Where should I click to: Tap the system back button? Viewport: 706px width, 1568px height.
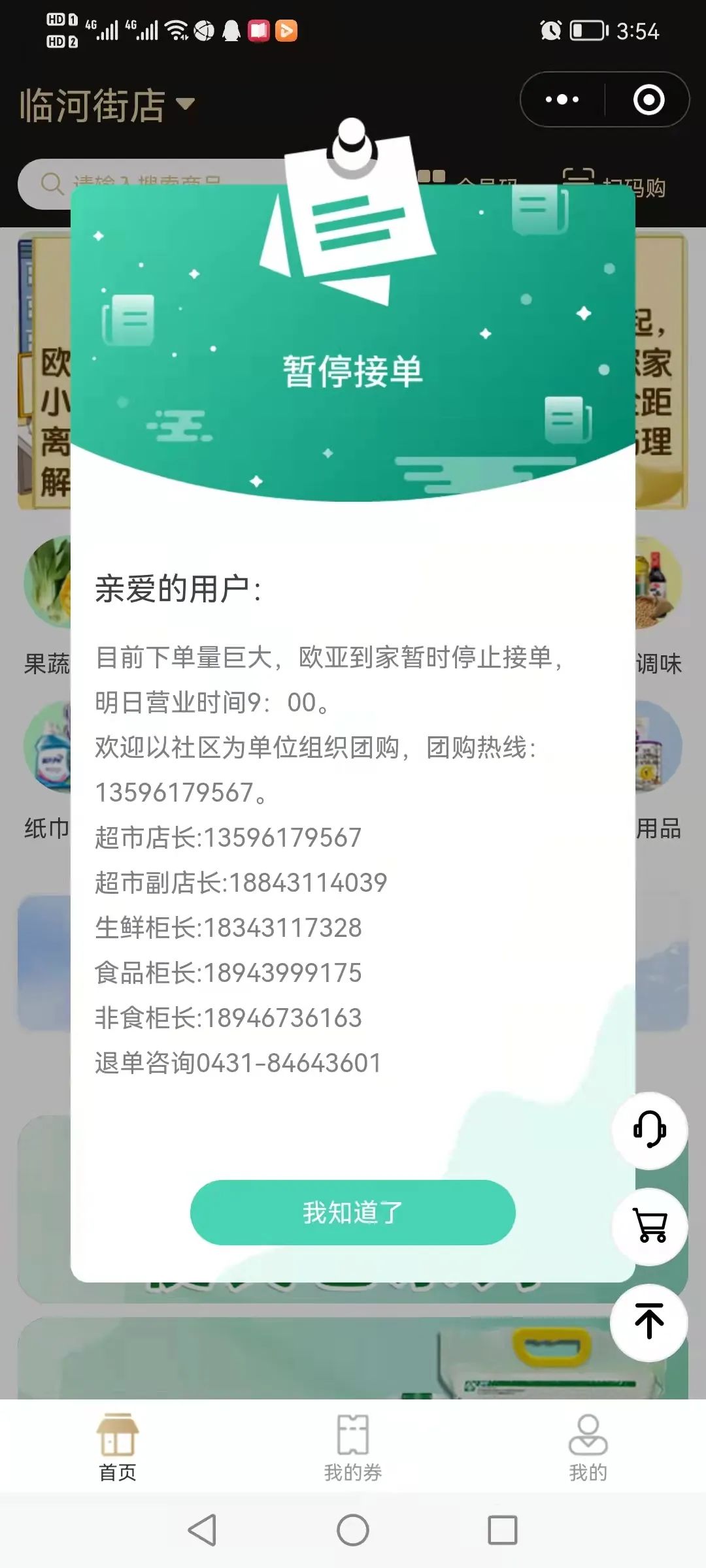click(x=202, y=1530)
